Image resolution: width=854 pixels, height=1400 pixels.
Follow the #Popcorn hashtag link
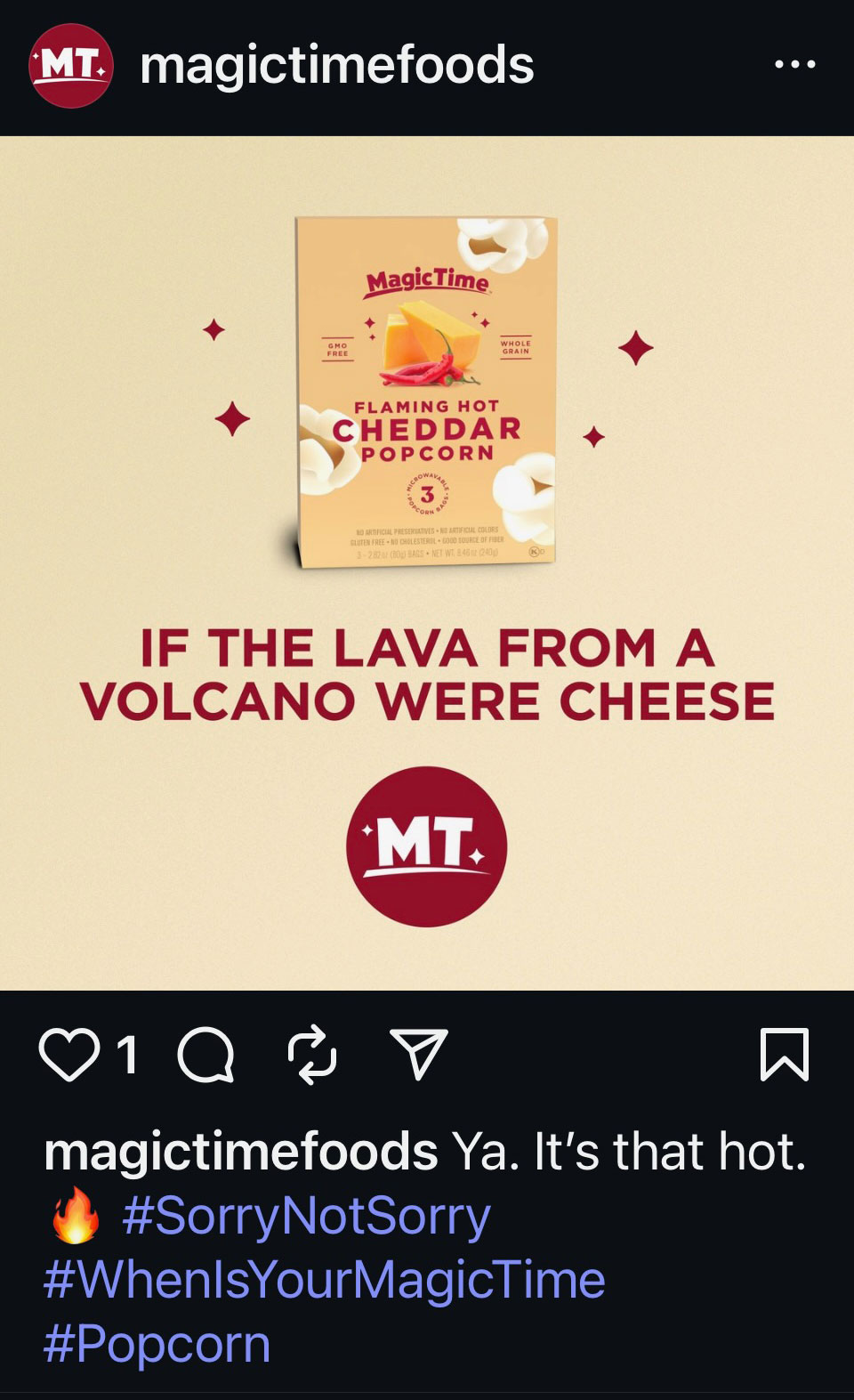(x=157, y=1344)
